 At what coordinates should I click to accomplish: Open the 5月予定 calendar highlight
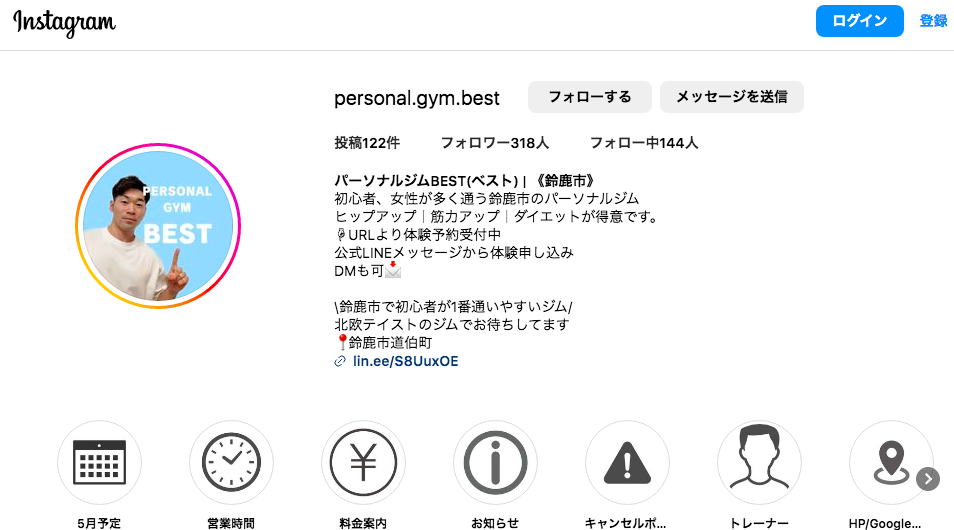tap(99, 462)
